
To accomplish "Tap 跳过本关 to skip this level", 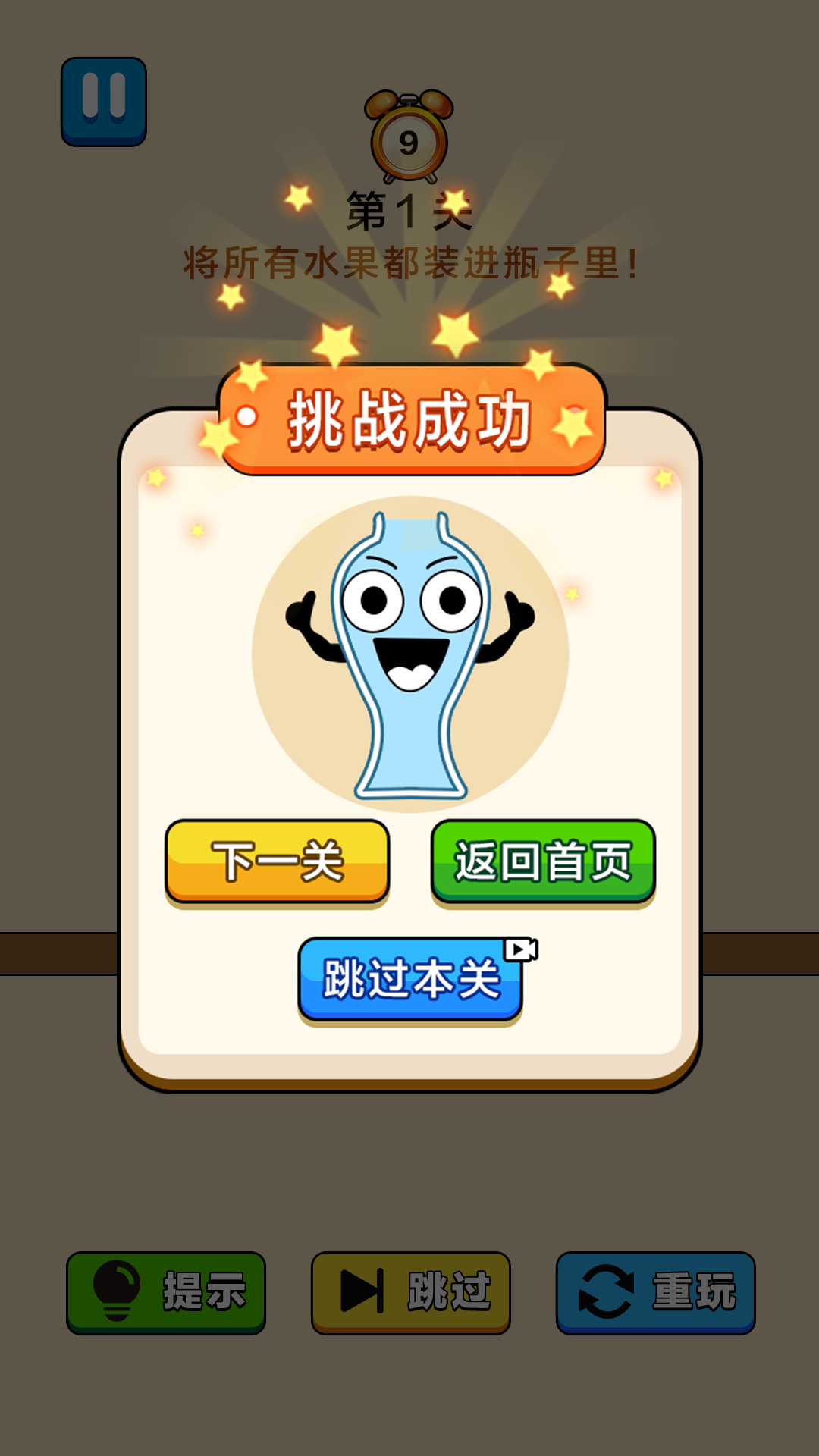I will coord(410,979).
